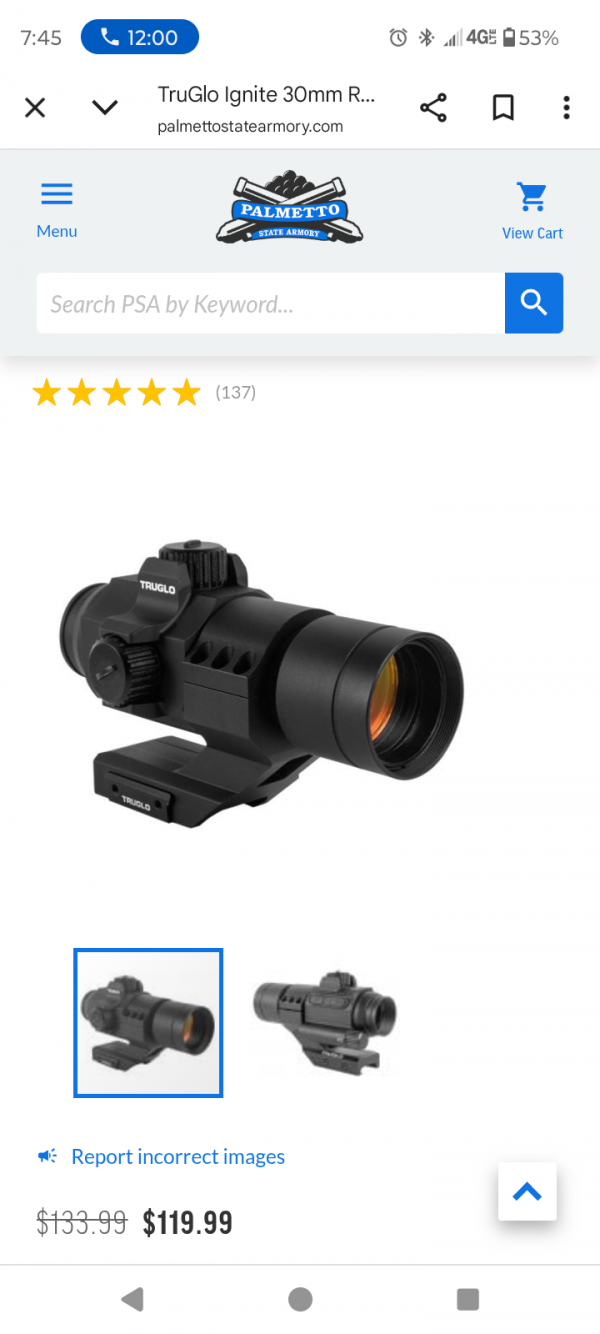Go back using system navigation
The image size is (600, 1334).
pos(132,1299)
